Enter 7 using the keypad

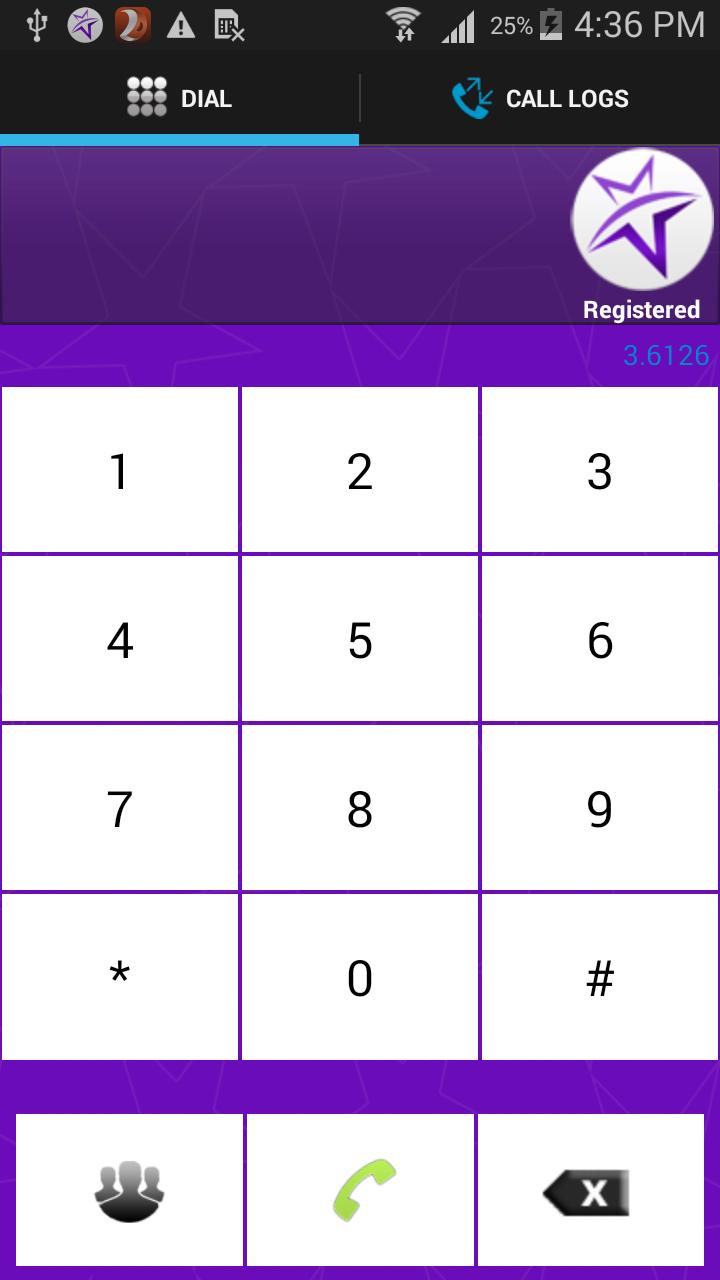120,808
